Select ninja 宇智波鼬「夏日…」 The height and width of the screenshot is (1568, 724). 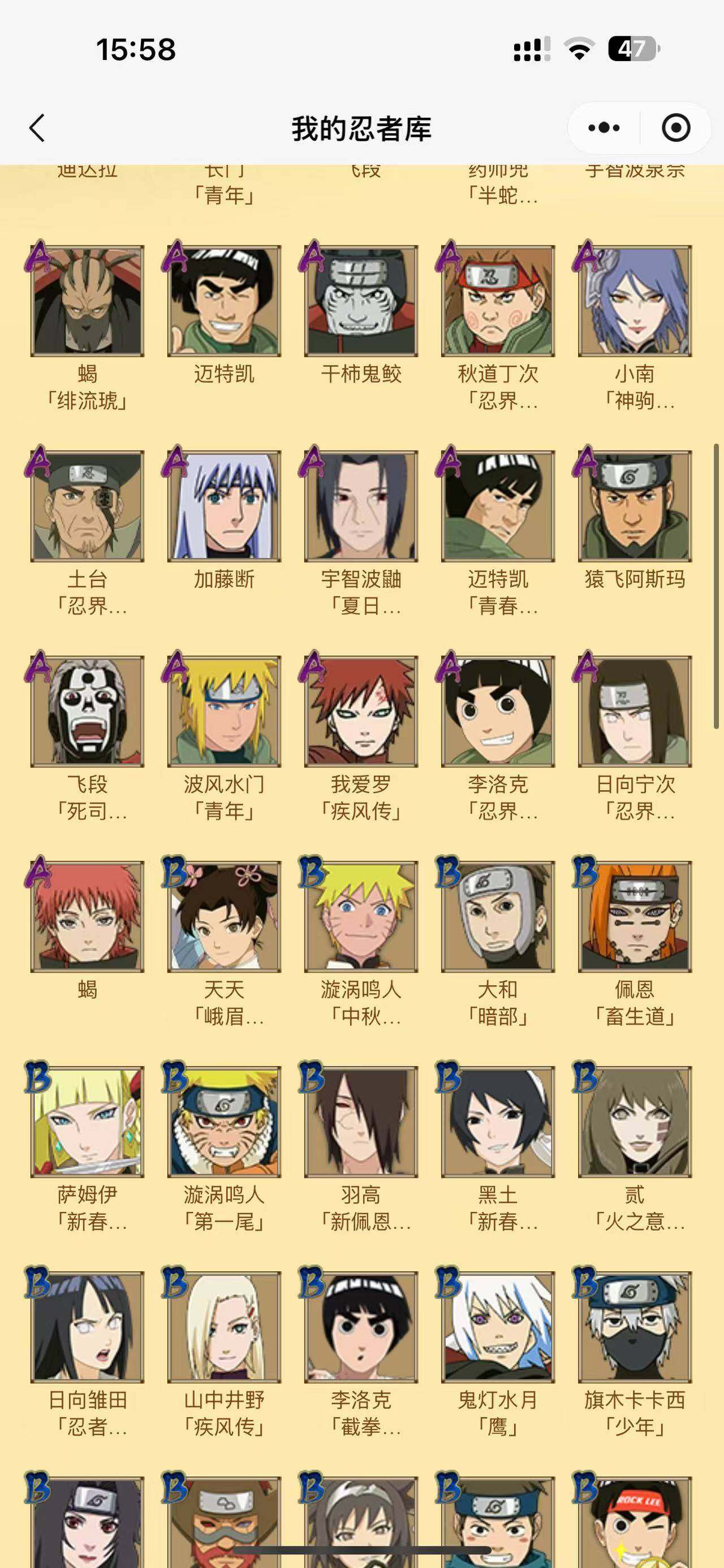361,506
